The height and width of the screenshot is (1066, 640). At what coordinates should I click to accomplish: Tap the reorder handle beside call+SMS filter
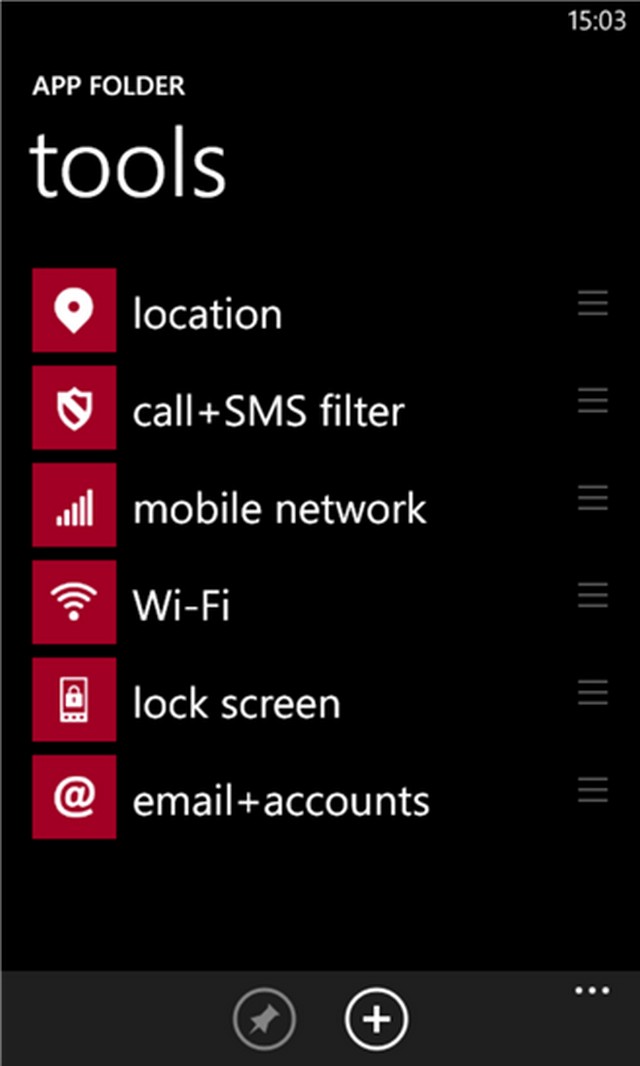pos(593,401)
